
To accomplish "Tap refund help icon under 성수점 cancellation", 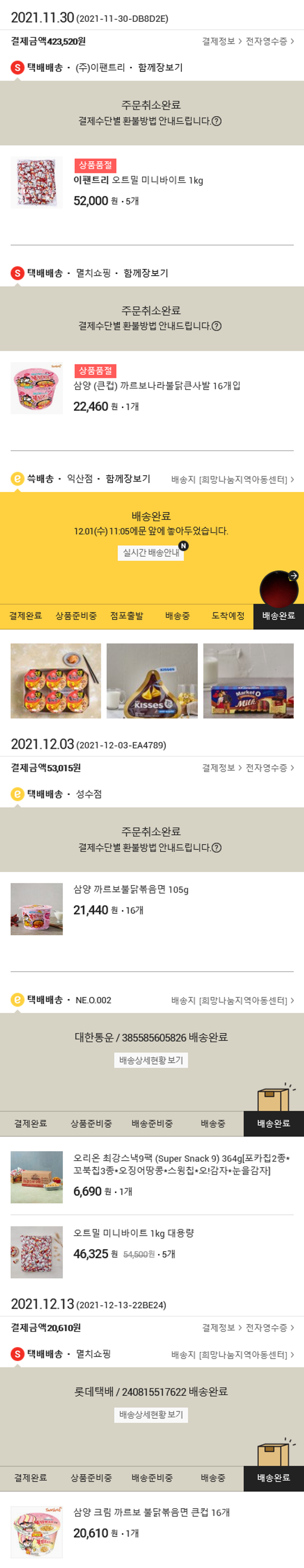I will [x=217, y=847].
